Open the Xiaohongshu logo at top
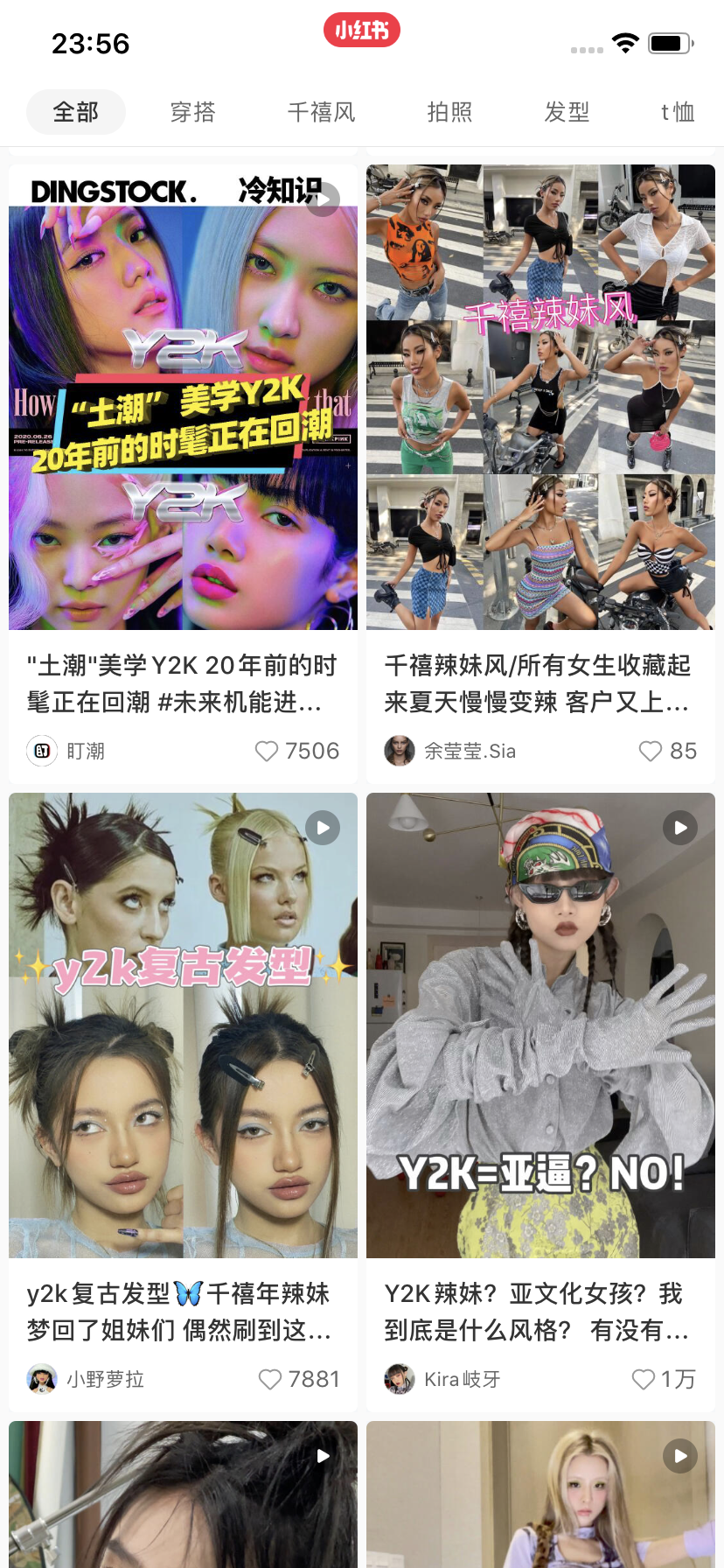Screen dimensions: 724x1568 361,29
